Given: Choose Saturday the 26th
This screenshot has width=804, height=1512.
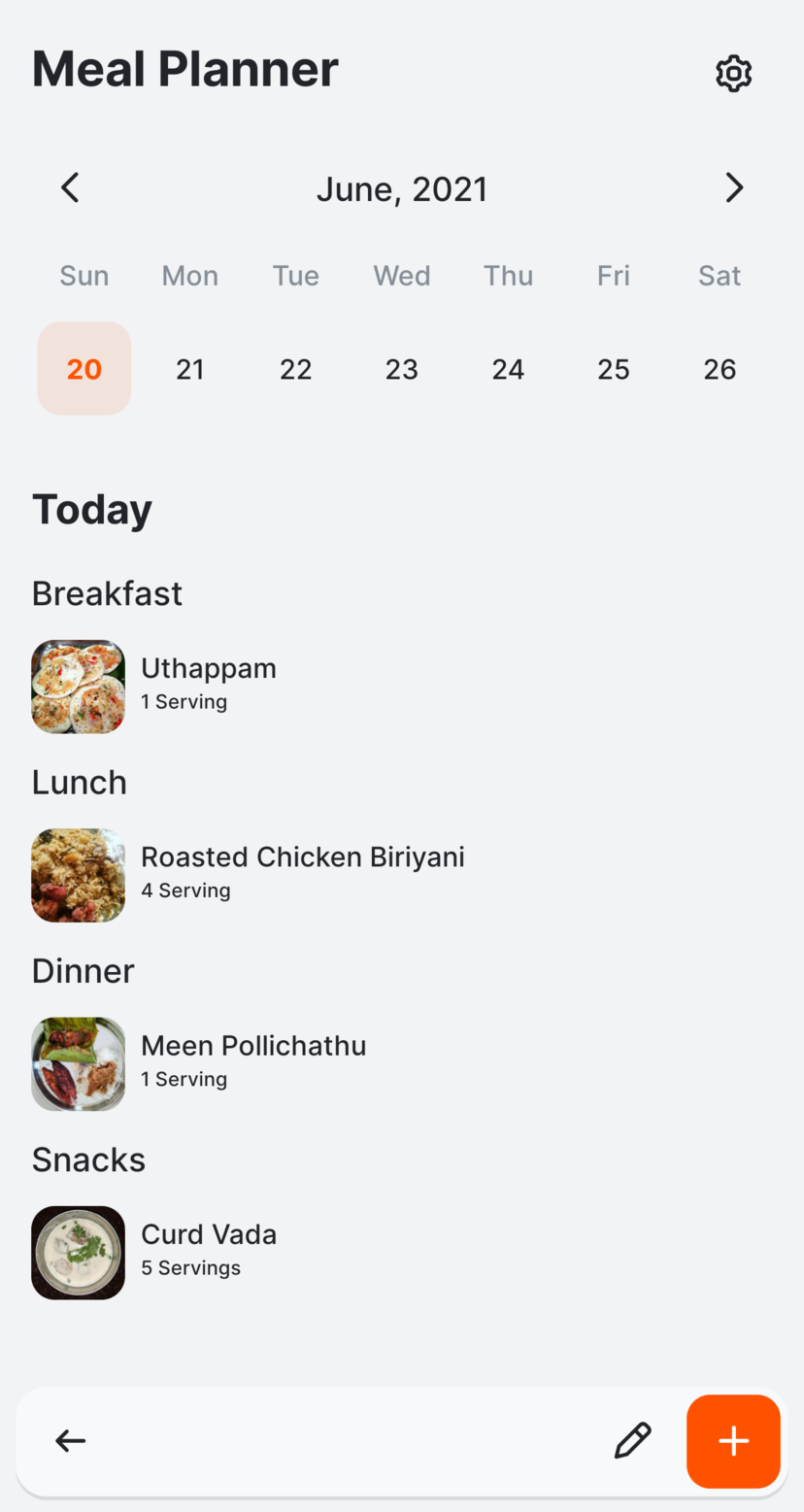Looking at the screenshot, I should (720, 369).
